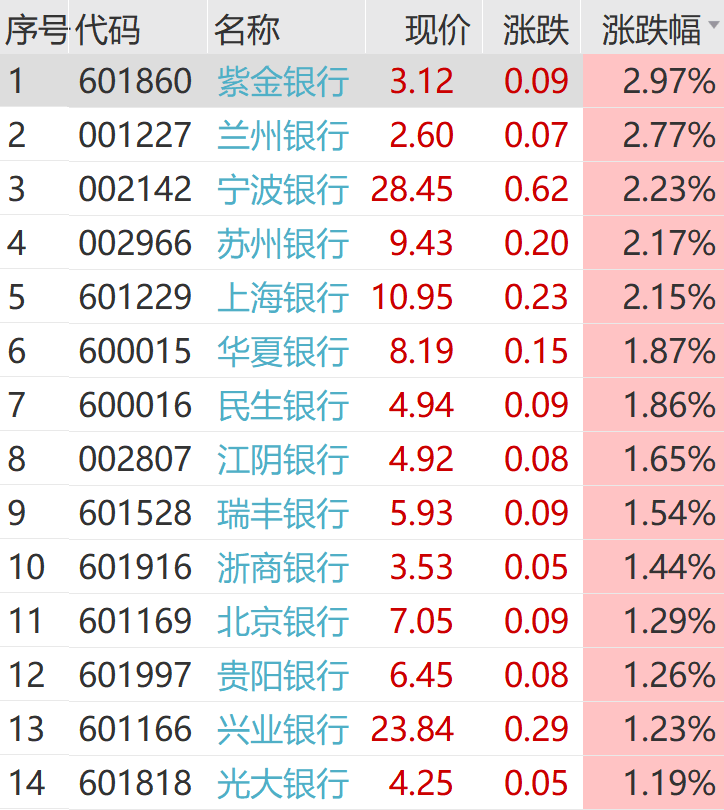Select 宁波银行 in the list
Screen dimensions: 724x810
point(283,189)
